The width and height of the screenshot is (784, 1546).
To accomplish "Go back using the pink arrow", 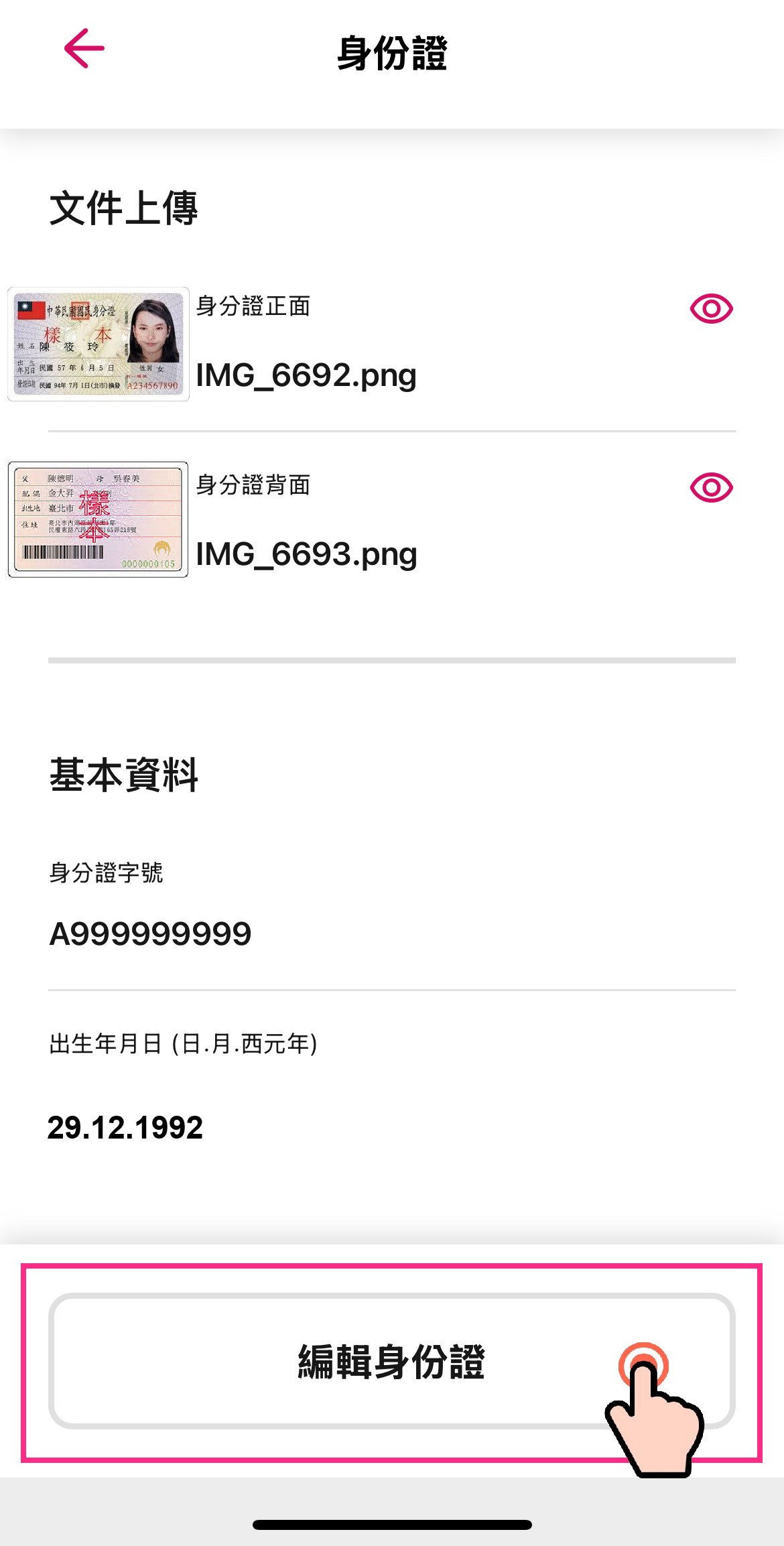I will (84, 48).
